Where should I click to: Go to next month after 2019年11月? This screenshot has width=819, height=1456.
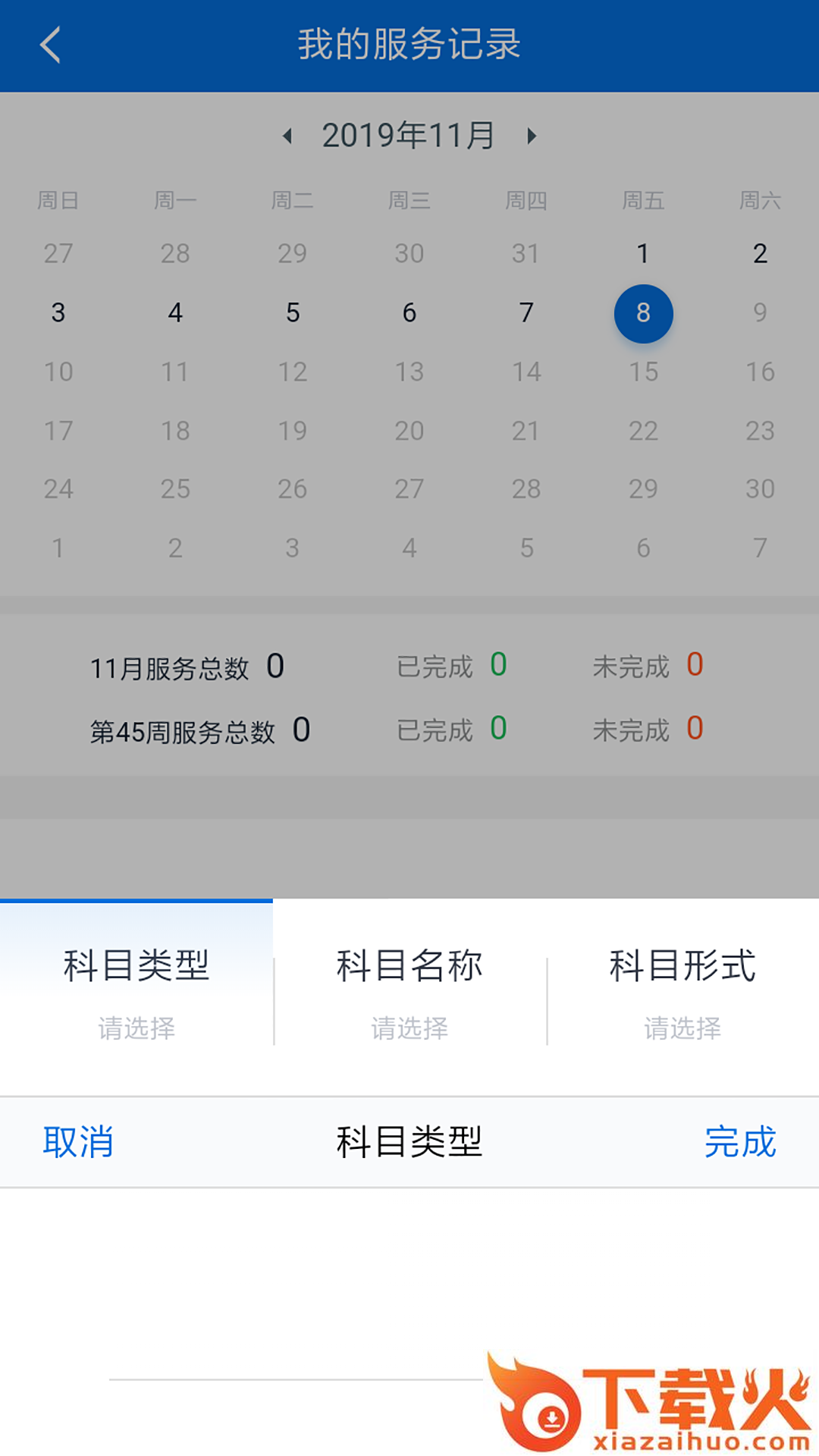tap(532, 136)
